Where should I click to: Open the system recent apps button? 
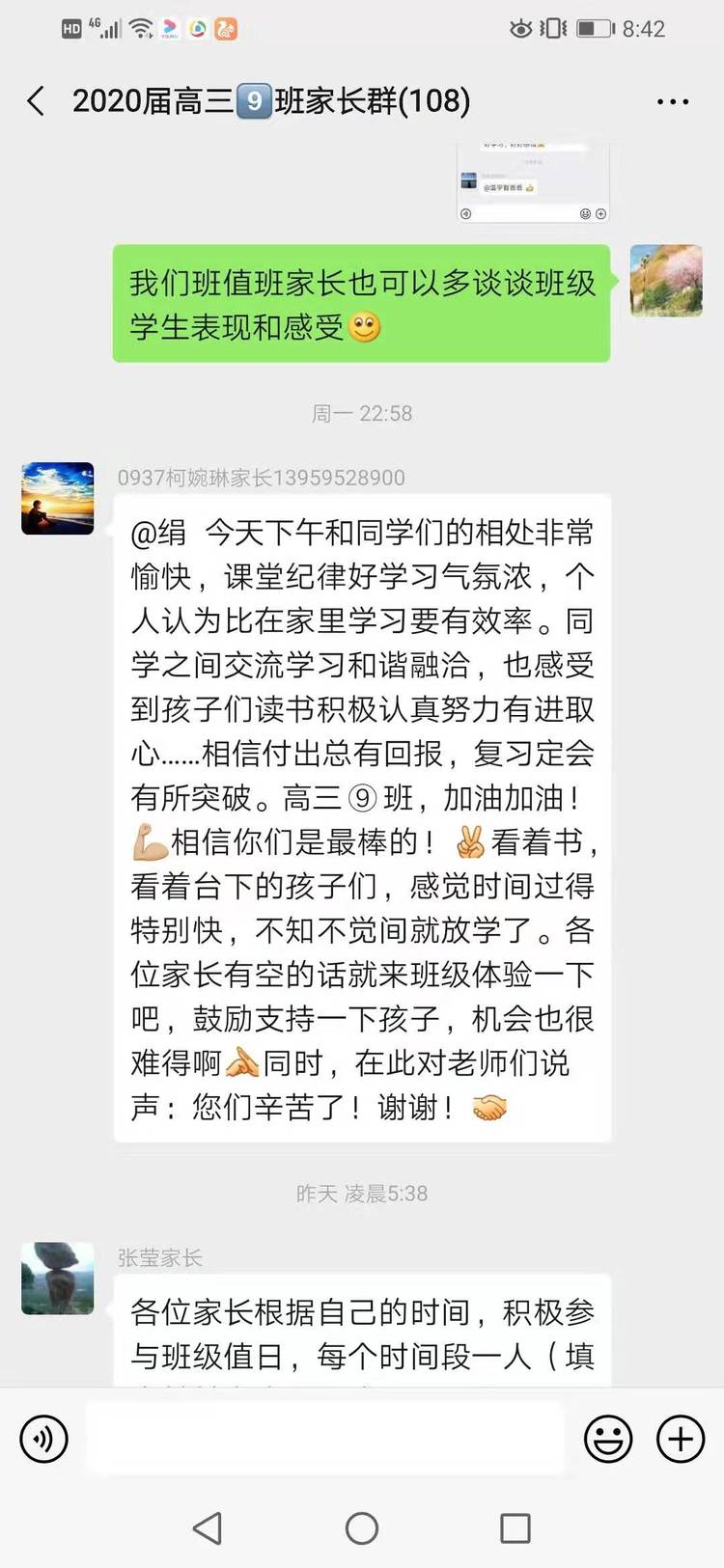(515, 1527)
